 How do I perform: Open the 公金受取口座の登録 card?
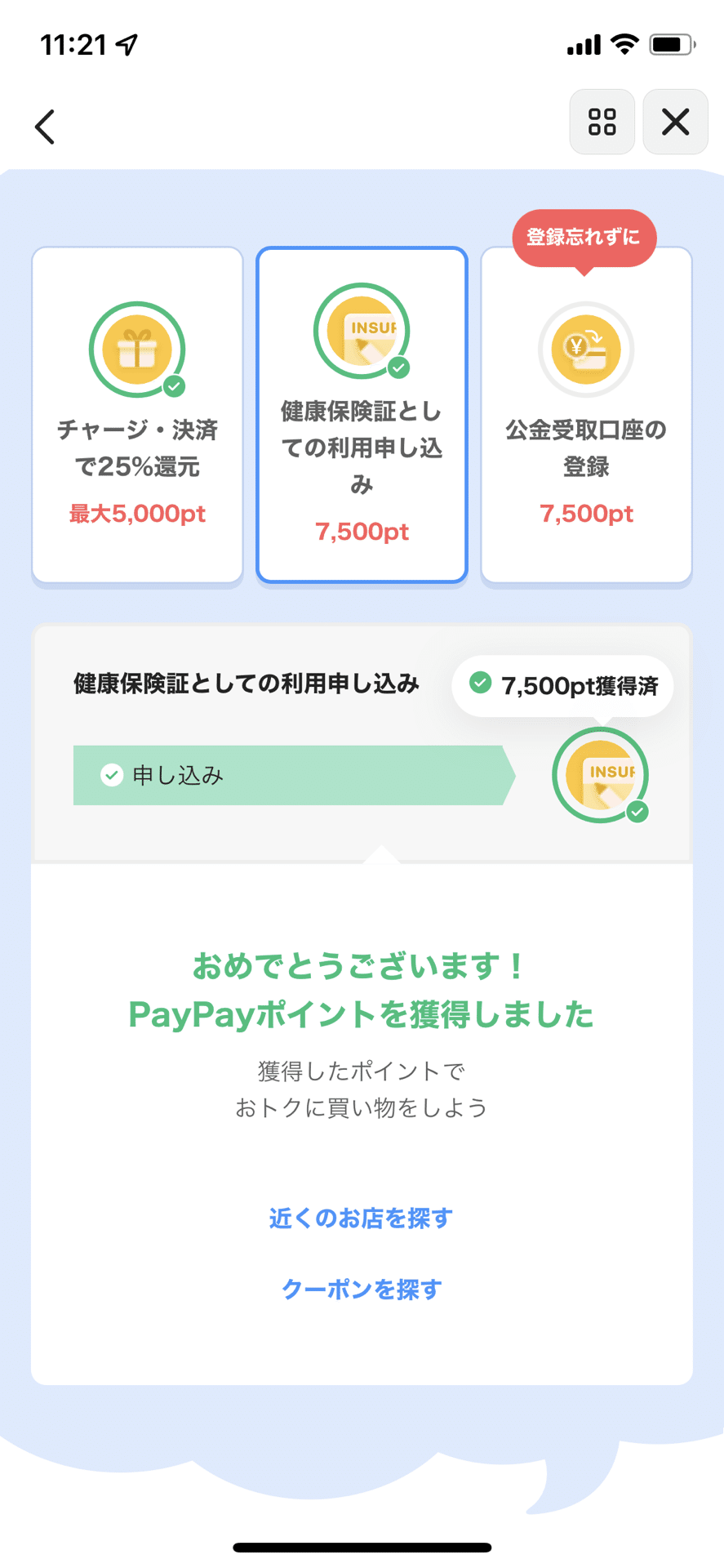coord(586,415)
